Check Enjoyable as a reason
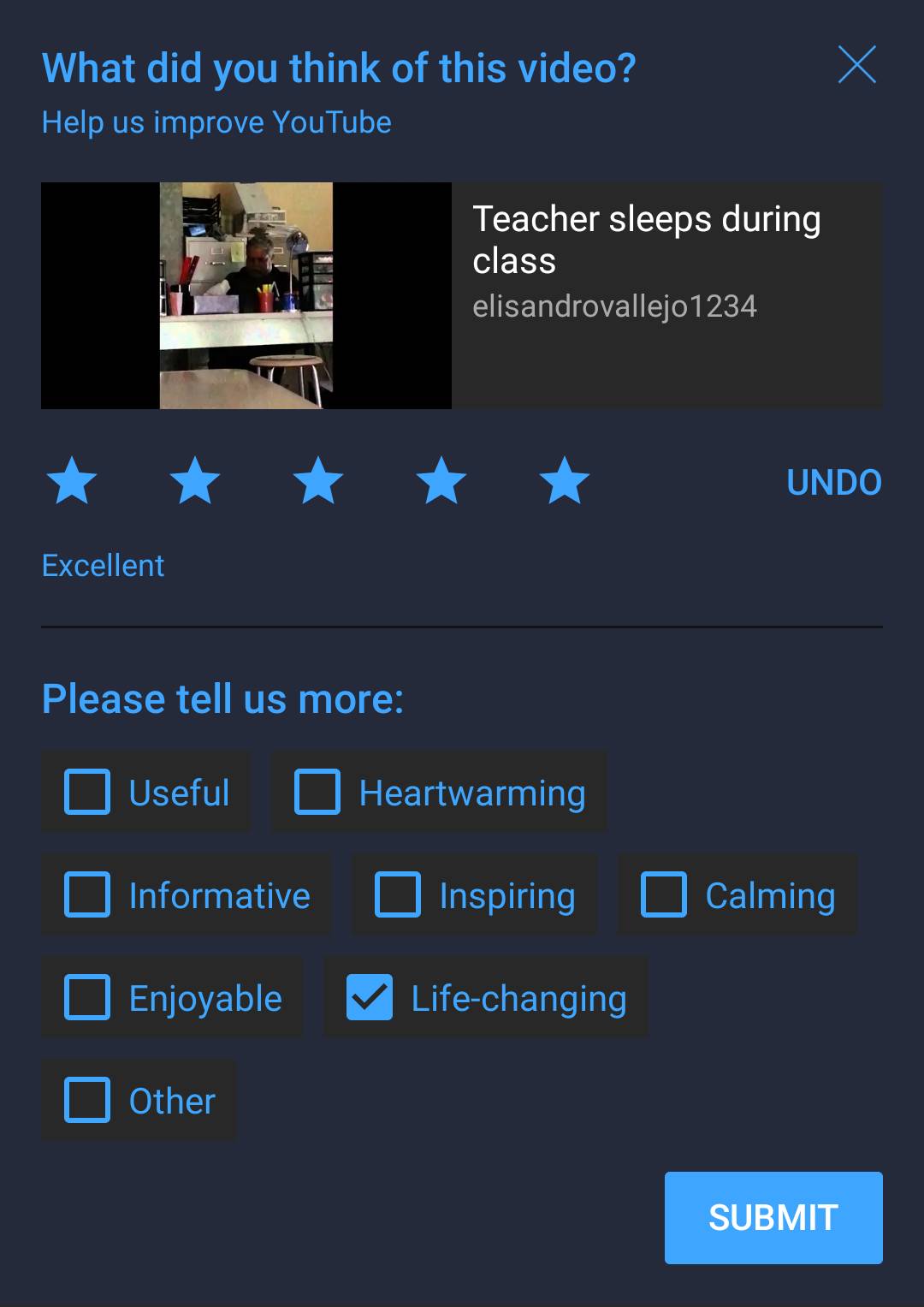924x1307 pixels. (x=87, y=997)
